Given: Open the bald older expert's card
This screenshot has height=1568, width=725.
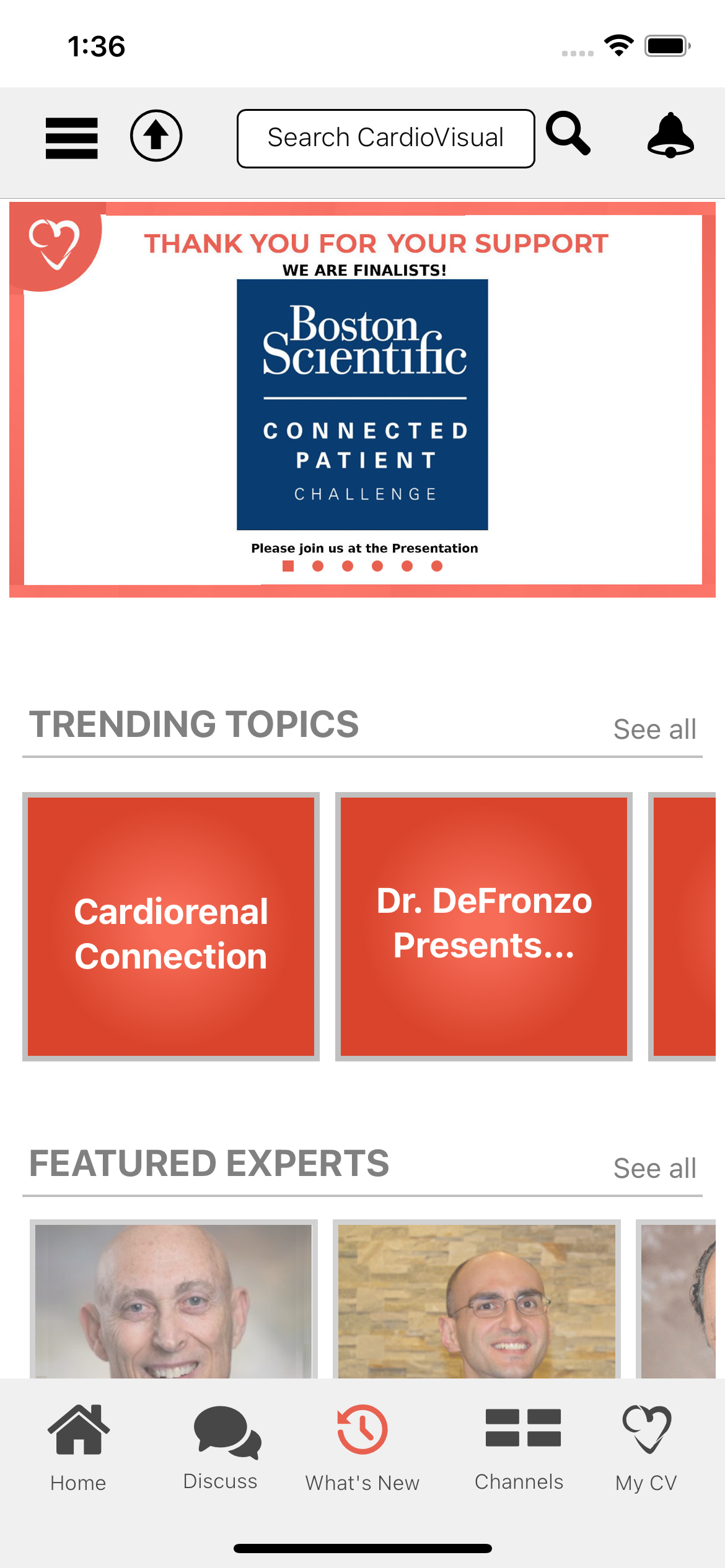Looking at the screenshot, I should (x=174, y=1300).
